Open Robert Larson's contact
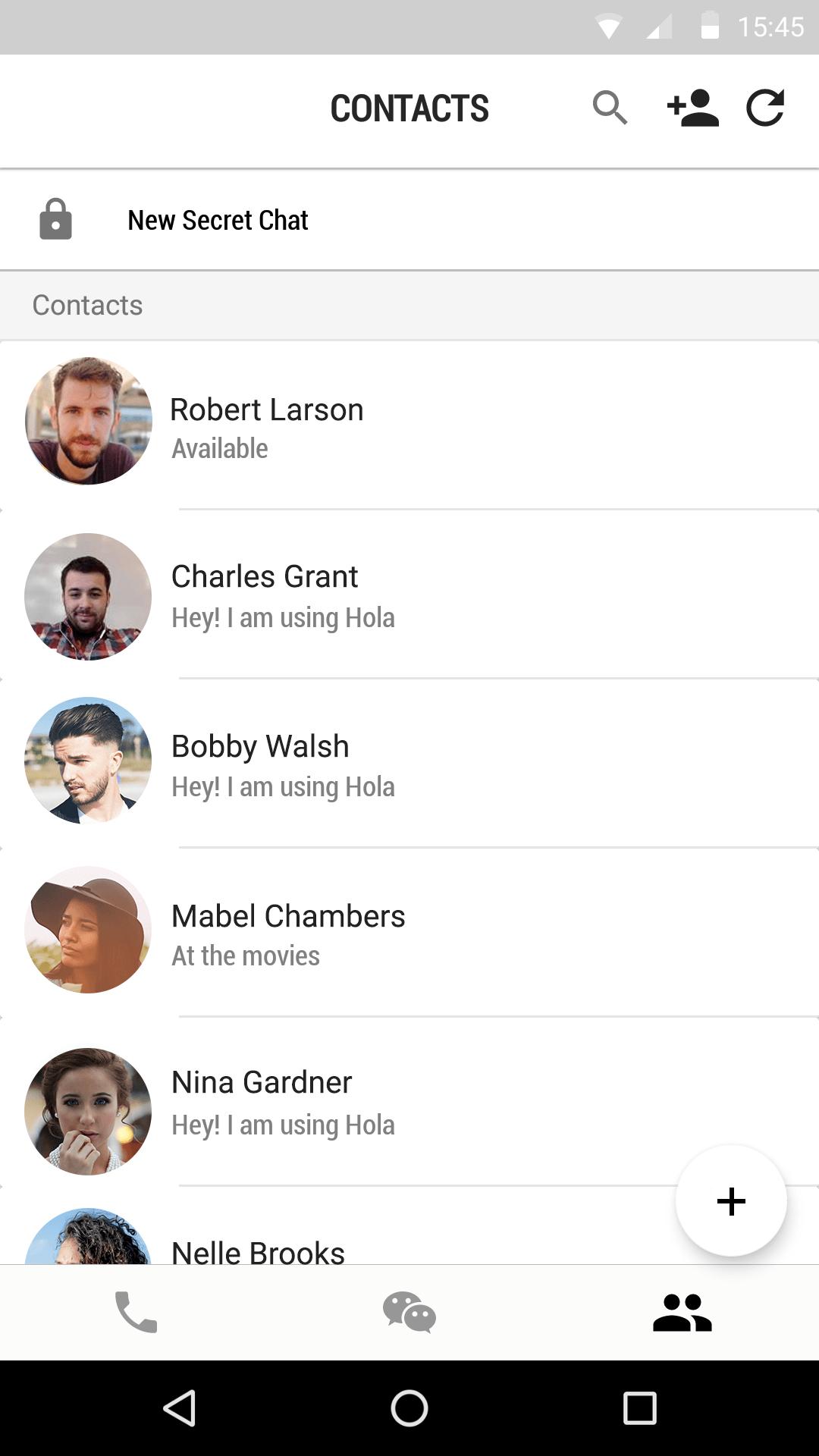The width and height of the screenshot is (819, 1456). 266,425
